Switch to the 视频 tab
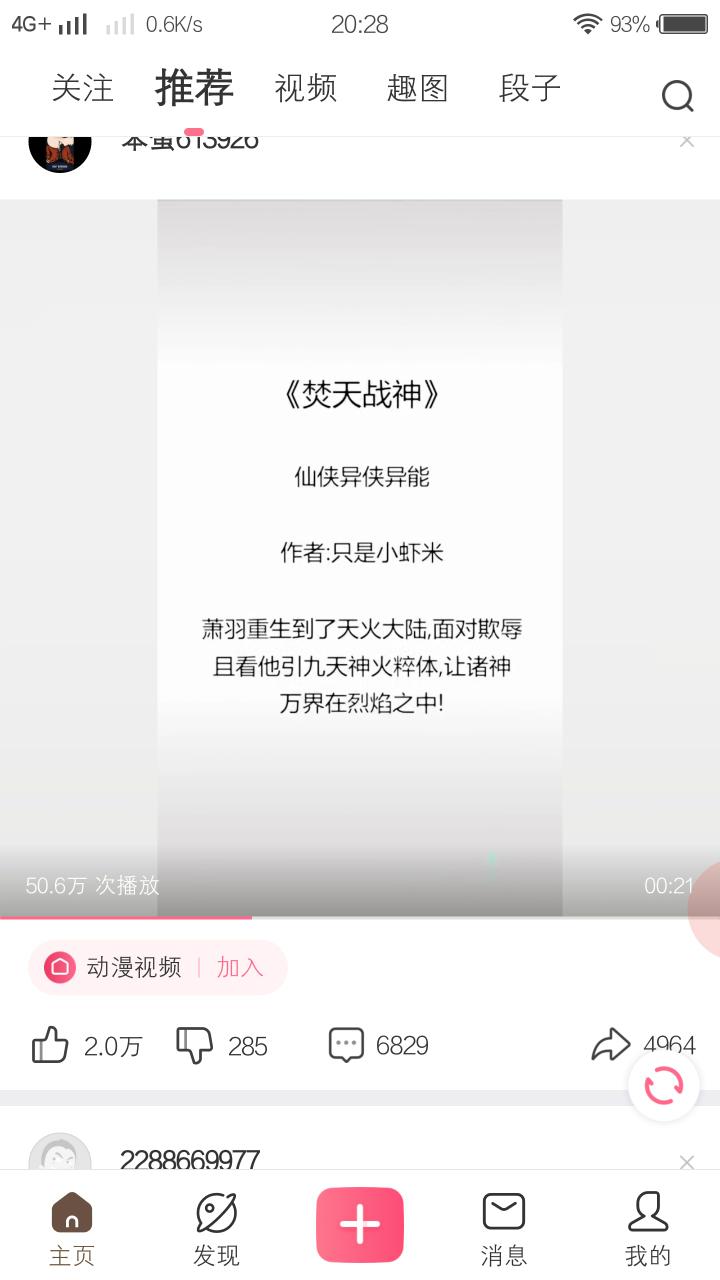The image size is (720, 1280). (x=306, y=89)
